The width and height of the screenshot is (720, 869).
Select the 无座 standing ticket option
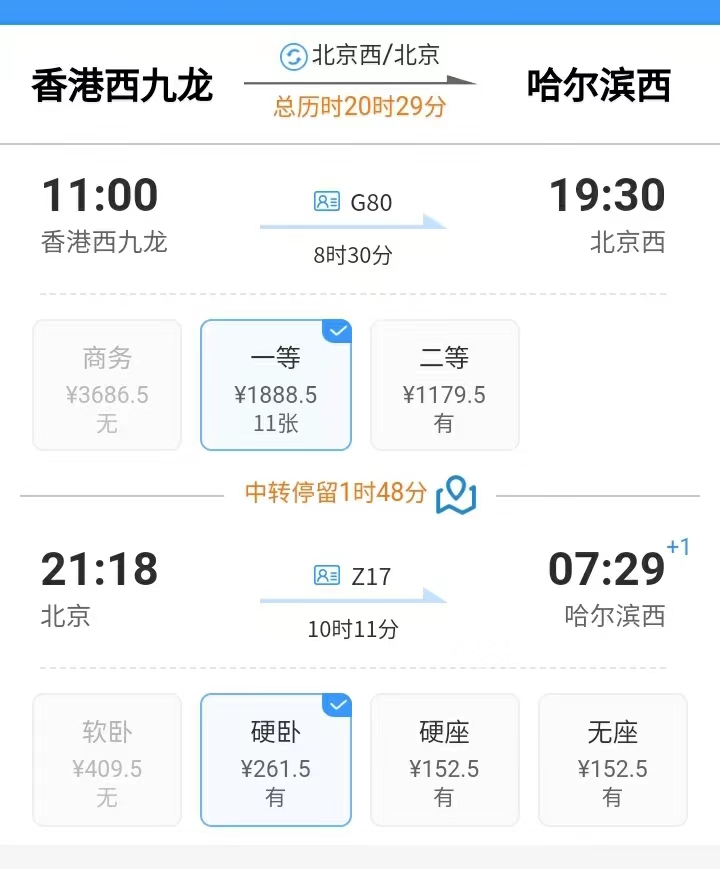[x=613, y=759]
